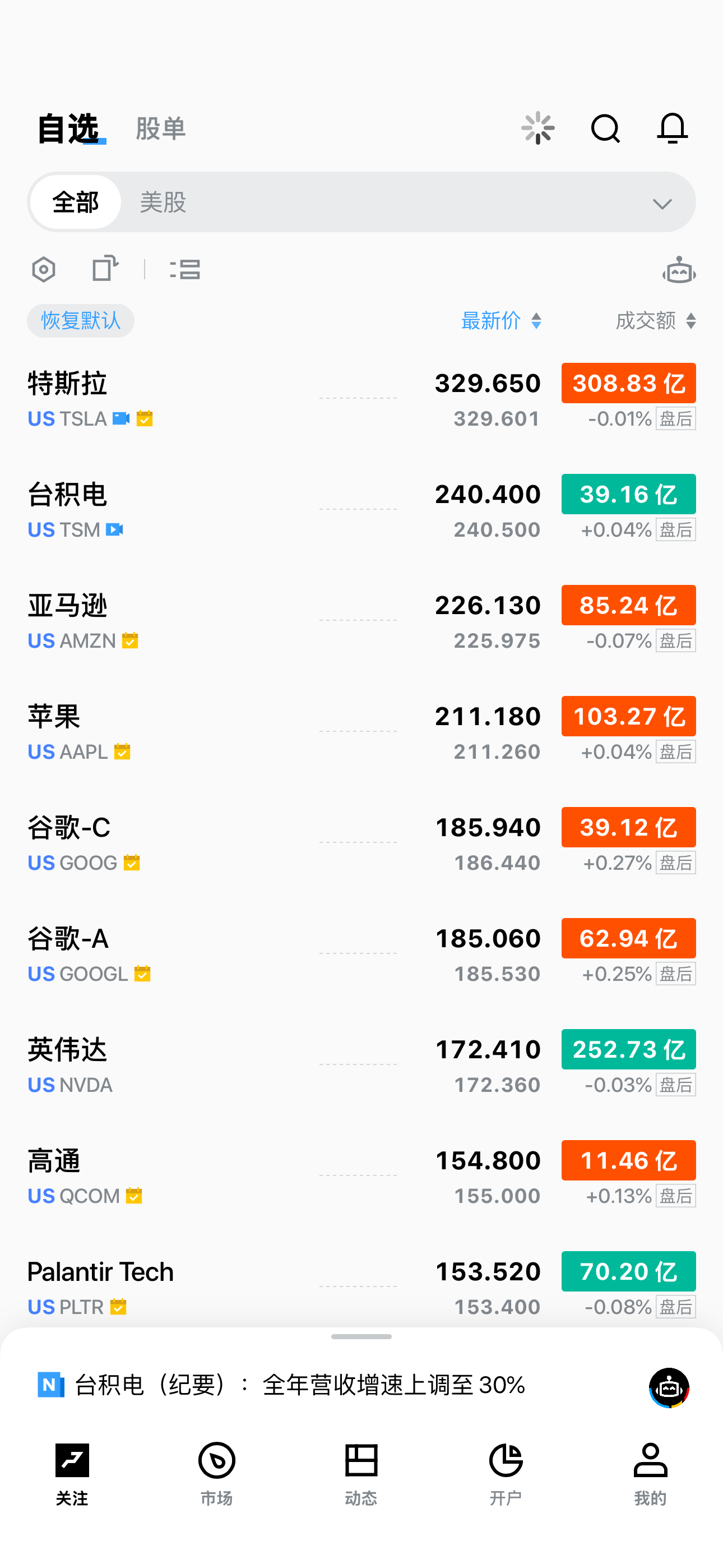Tap the list layout view icon
The height and width of the screenshot is (1568, 723).
(x=185, y=269)
